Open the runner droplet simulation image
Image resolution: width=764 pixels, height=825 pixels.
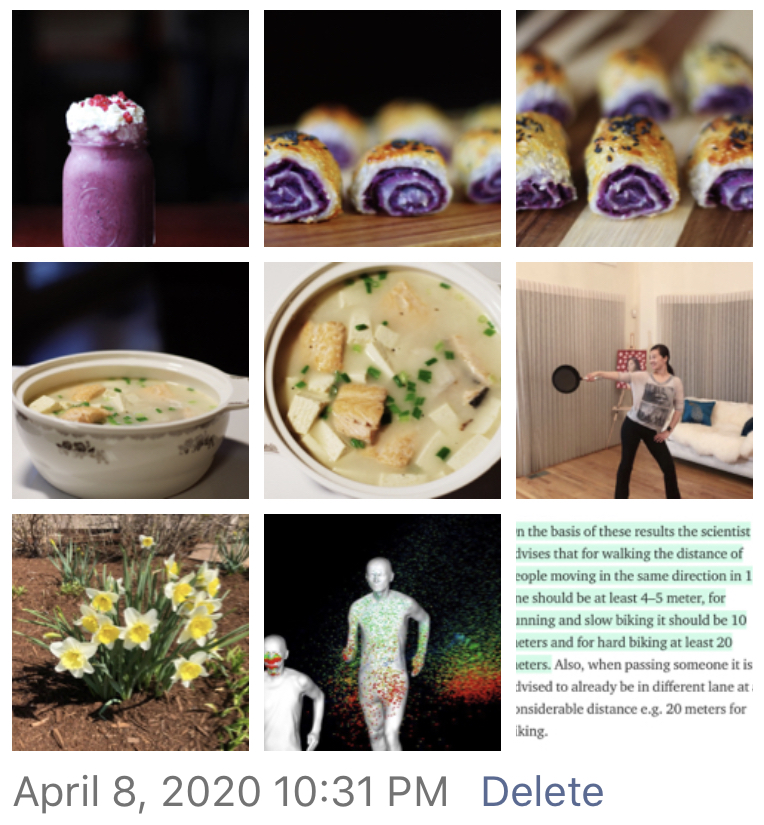(382, 632)
